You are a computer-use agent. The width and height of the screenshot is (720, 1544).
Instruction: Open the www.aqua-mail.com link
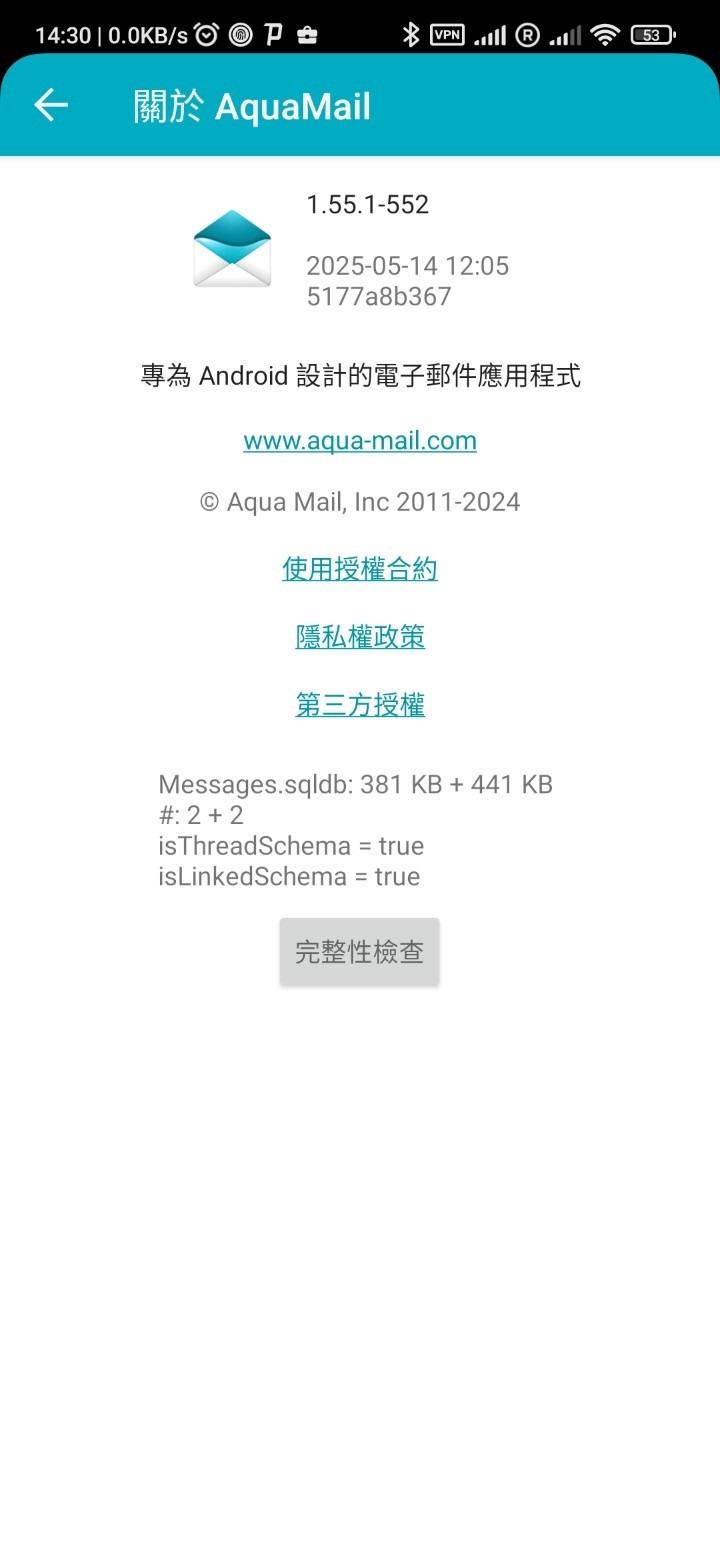tap(360, 441)
